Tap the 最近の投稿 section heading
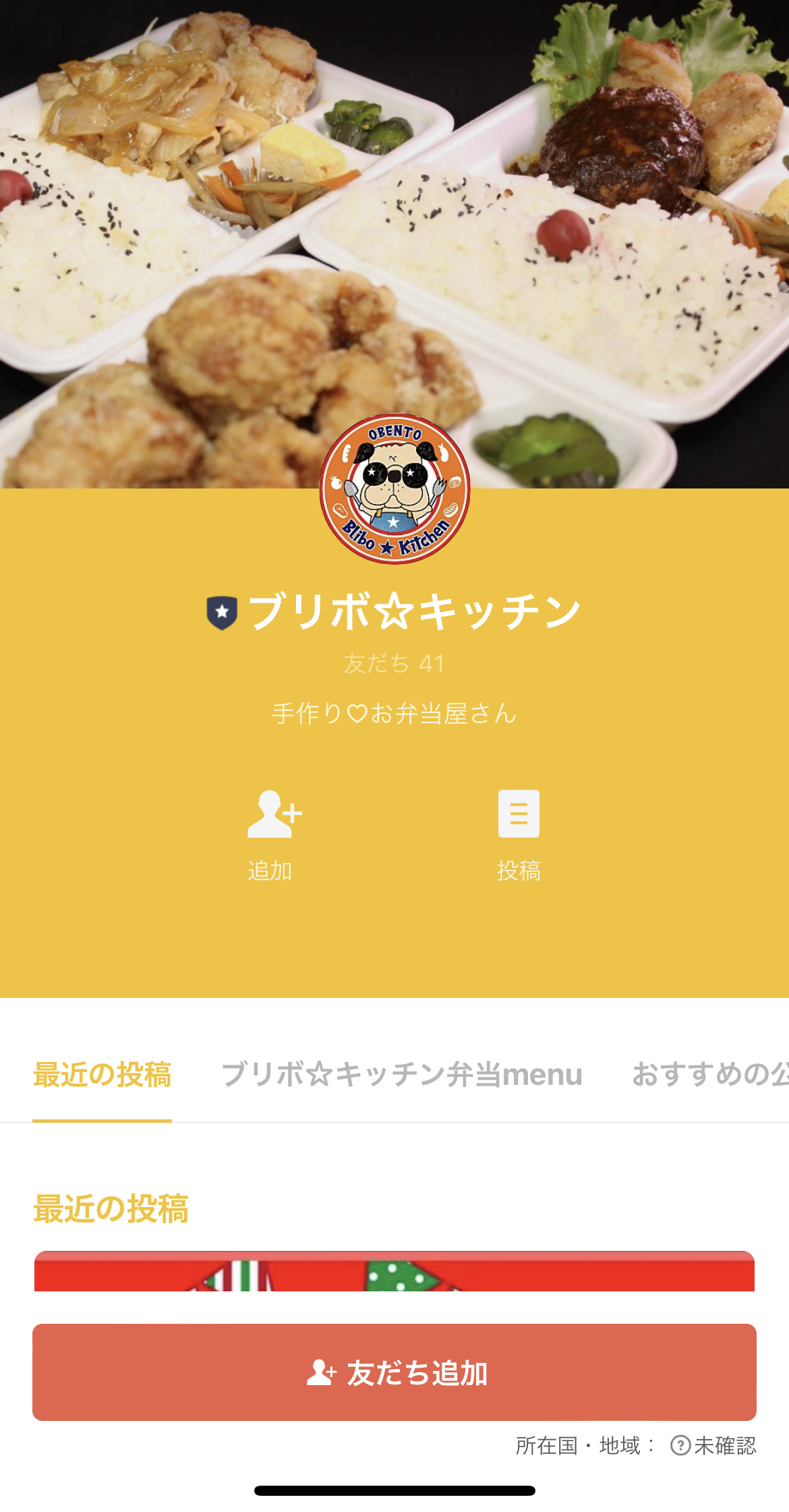This screenshot has height=1512, width=789. tap(111, 1208)
